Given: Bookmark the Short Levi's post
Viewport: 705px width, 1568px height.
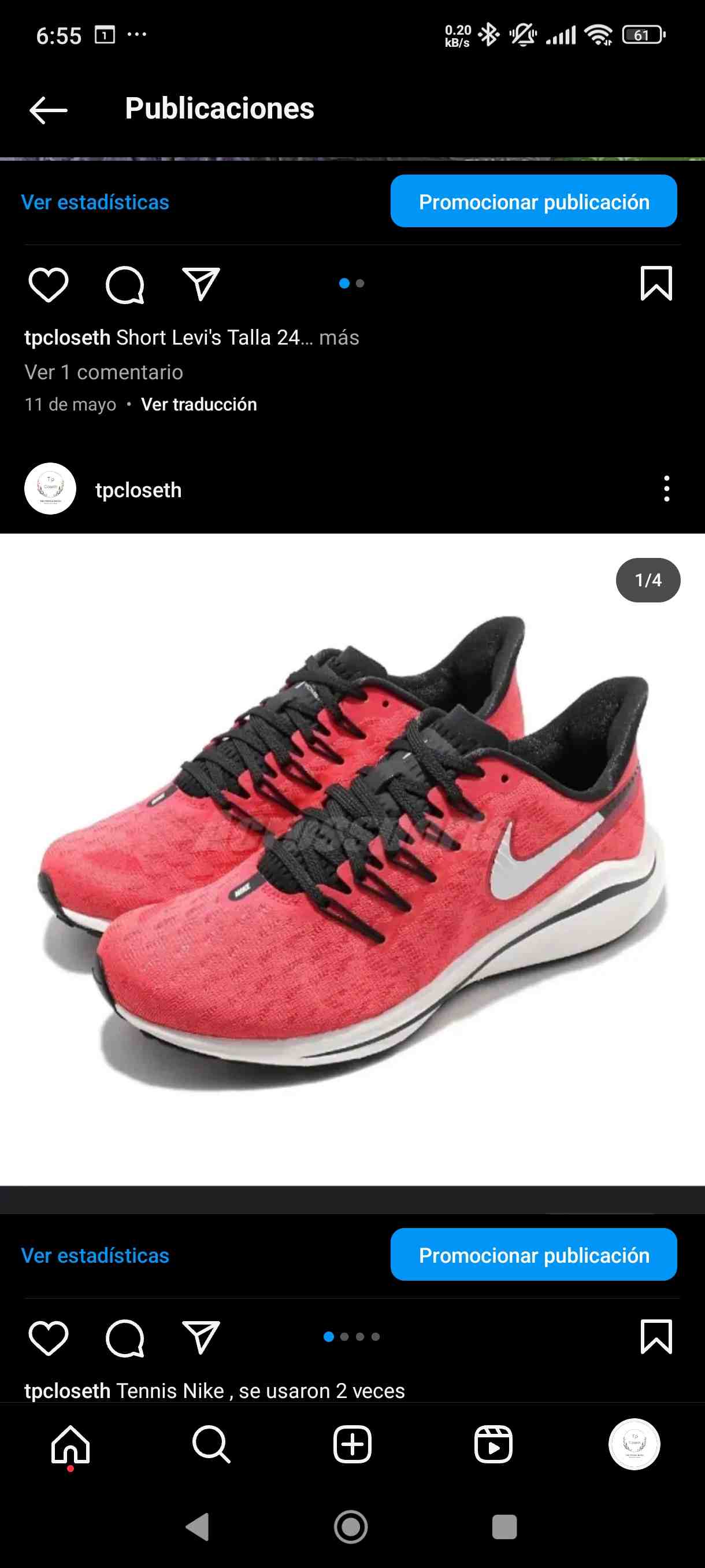Looking at the screenshot, I should tap(656, 283).
